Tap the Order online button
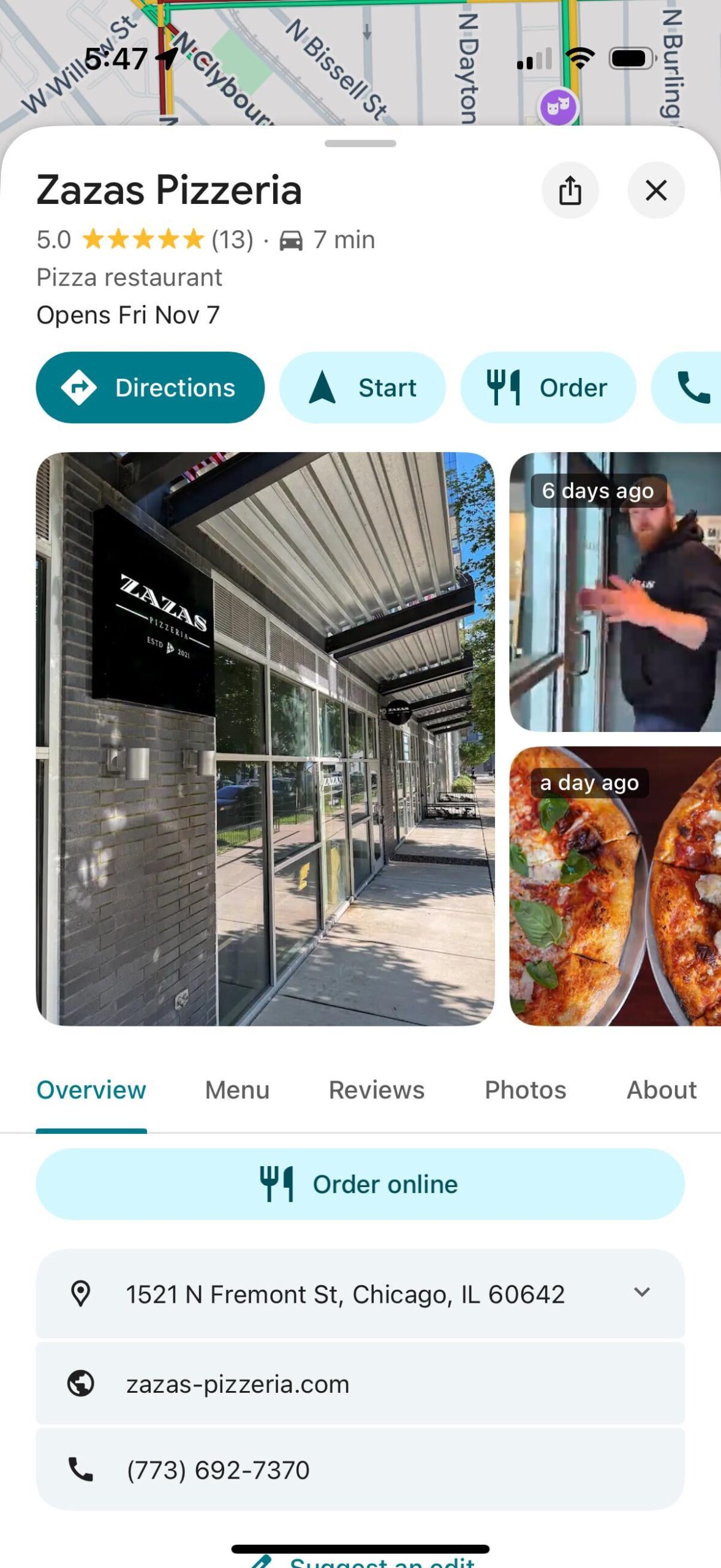Image resolution: width=721 pixels, height=1568 pixels. pos(360,1184)
